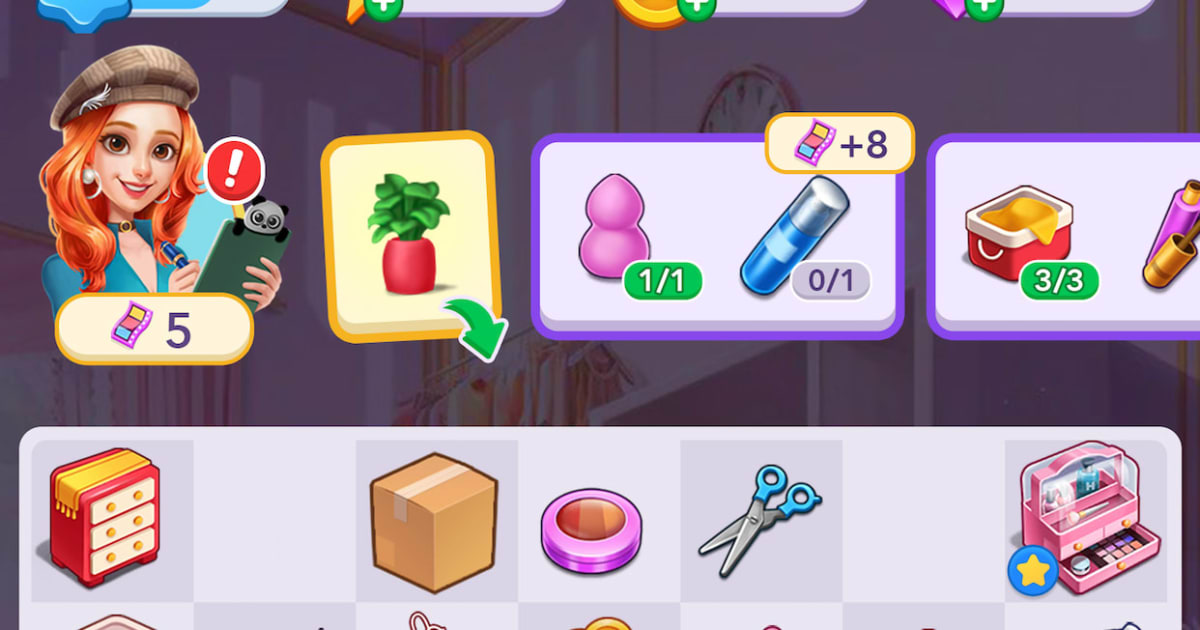Select the pink blush compact item
The width and height of the screenshot is (1200, 630).
click(x=592, y=528)
